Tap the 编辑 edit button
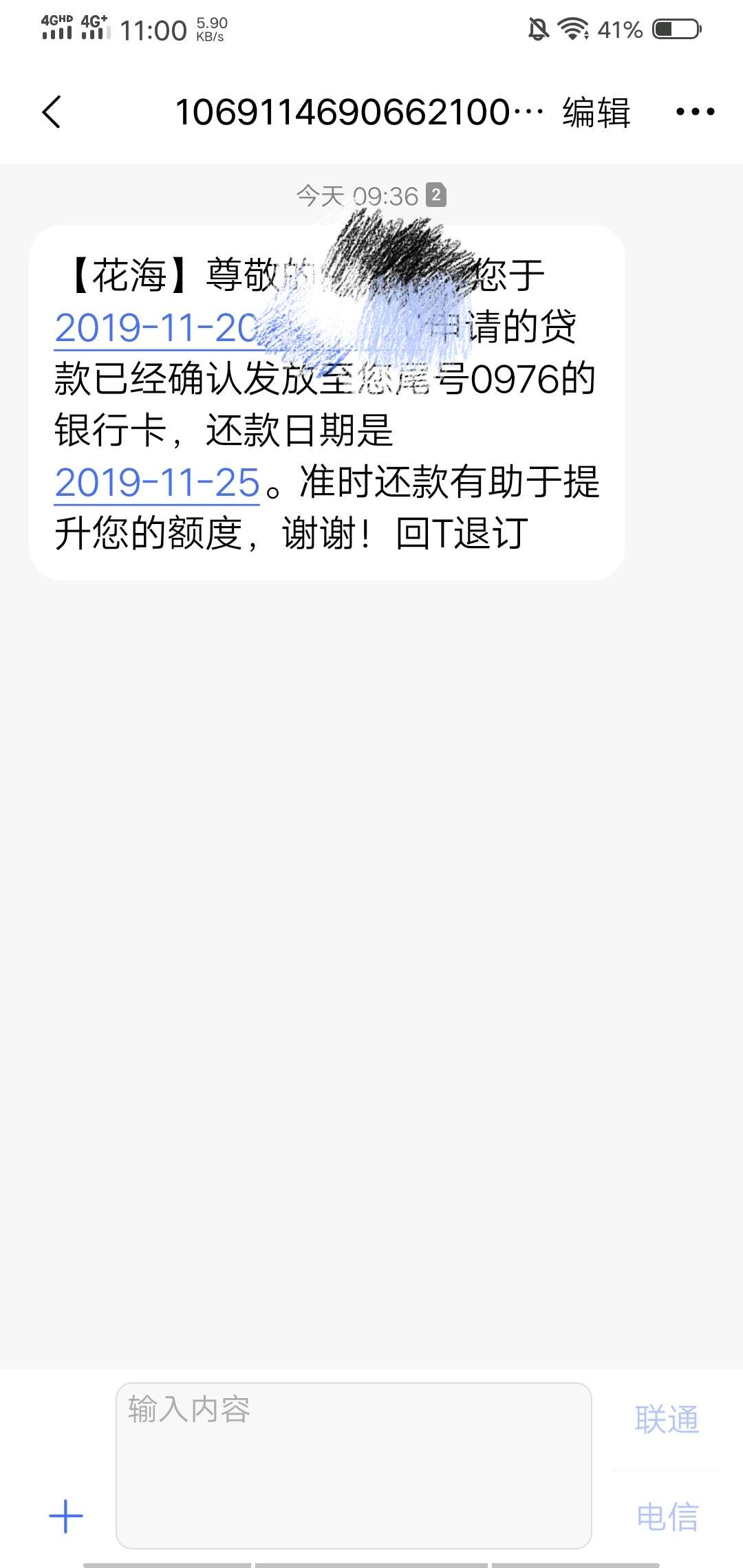743x1568 pixels. pyautogui.click(x=596, y=112)
